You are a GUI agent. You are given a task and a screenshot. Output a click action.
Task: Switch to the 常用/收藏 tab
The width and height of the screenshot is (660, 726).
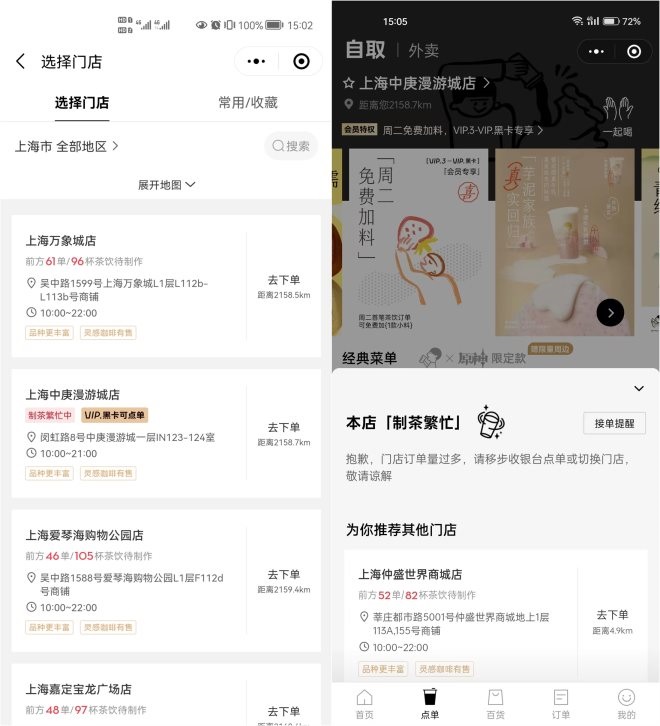pos(247,103)
